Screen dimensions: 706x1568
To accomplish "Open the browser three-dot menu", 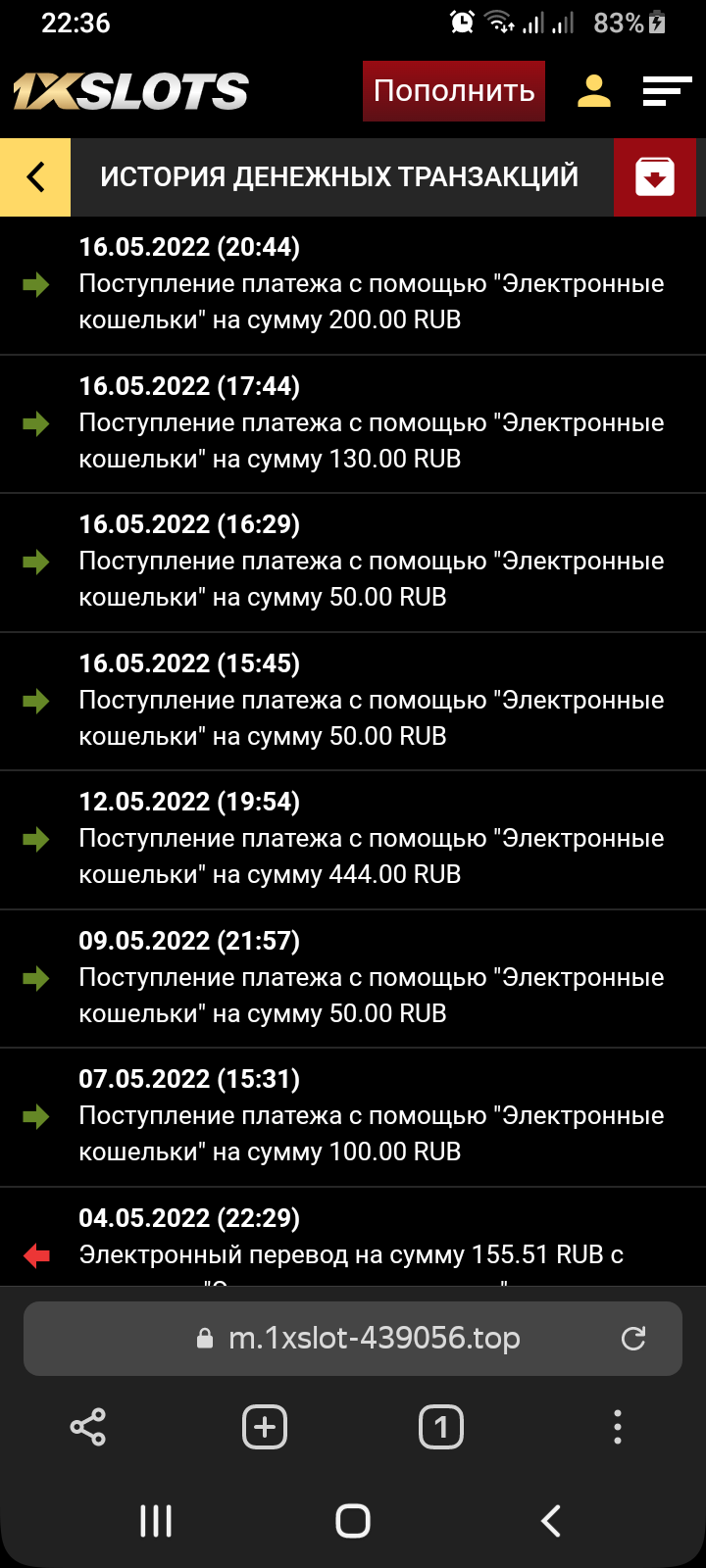I will pos(618,1428).
